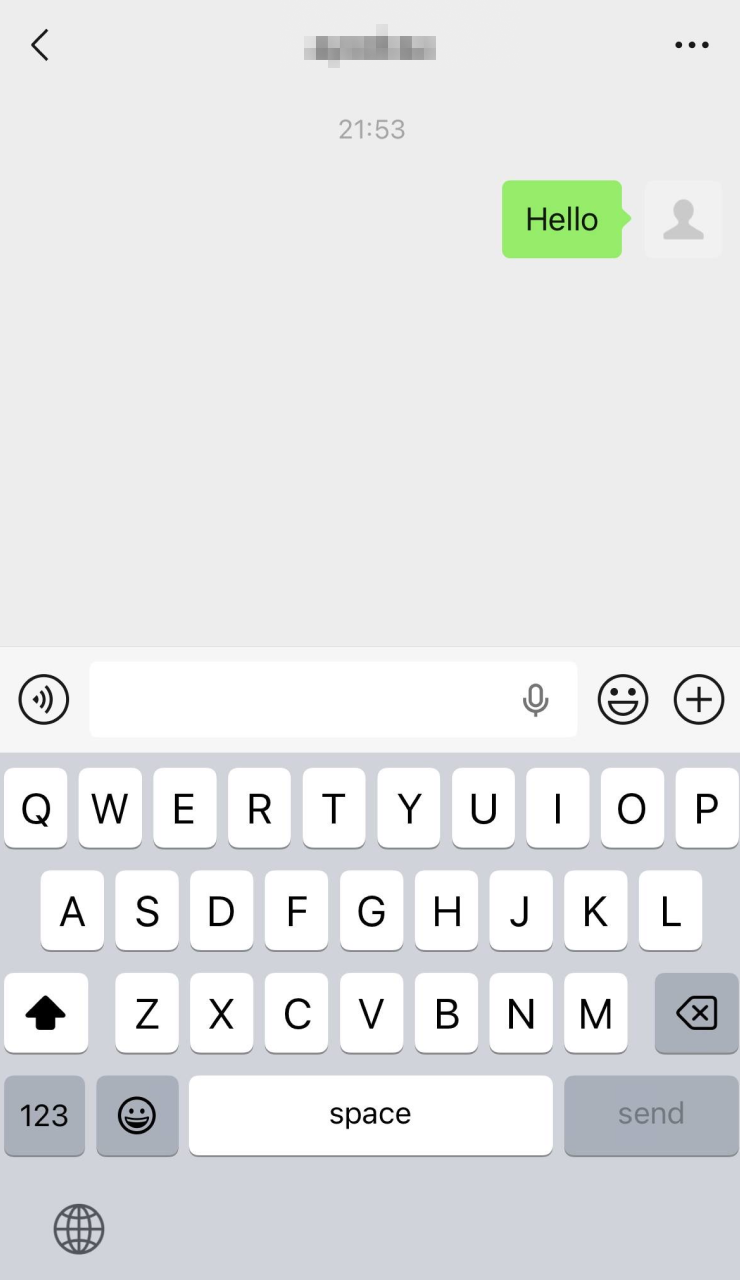Switch keyboard to 123 numbers
The height and width of the screenshot is (1280, 740).
pos(44,1115)
